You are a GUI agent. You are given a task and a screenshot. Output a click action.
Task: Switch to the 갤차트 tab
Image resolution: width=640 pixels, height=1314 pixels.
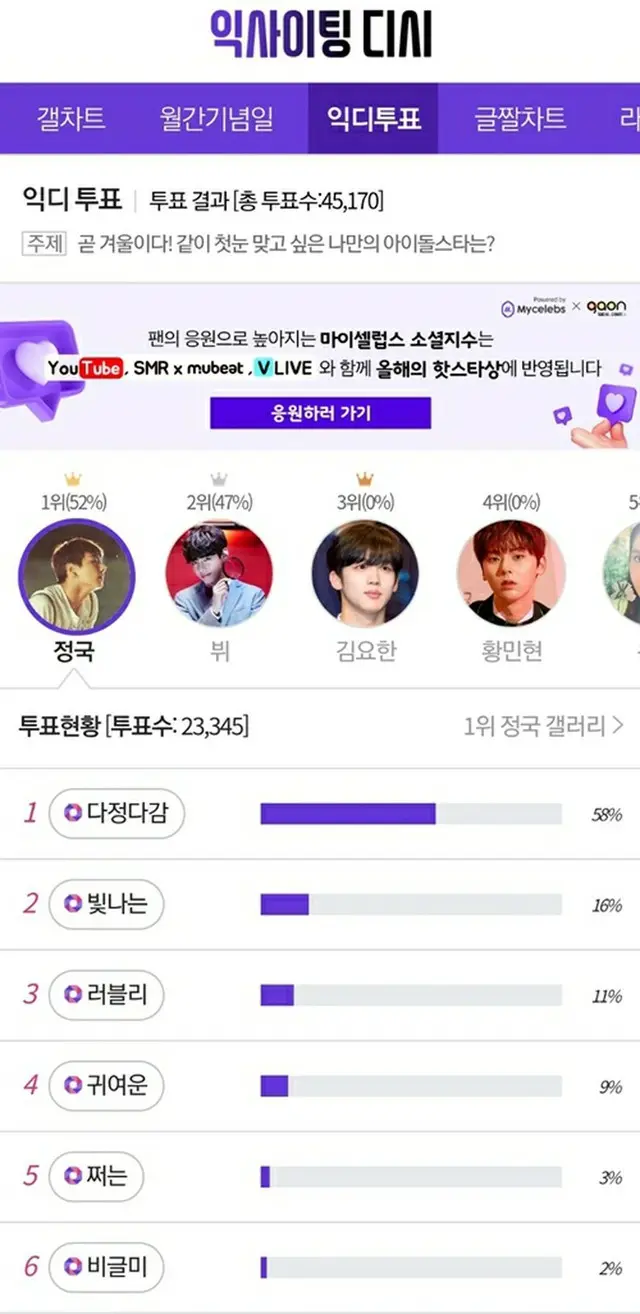coord(70,119)
